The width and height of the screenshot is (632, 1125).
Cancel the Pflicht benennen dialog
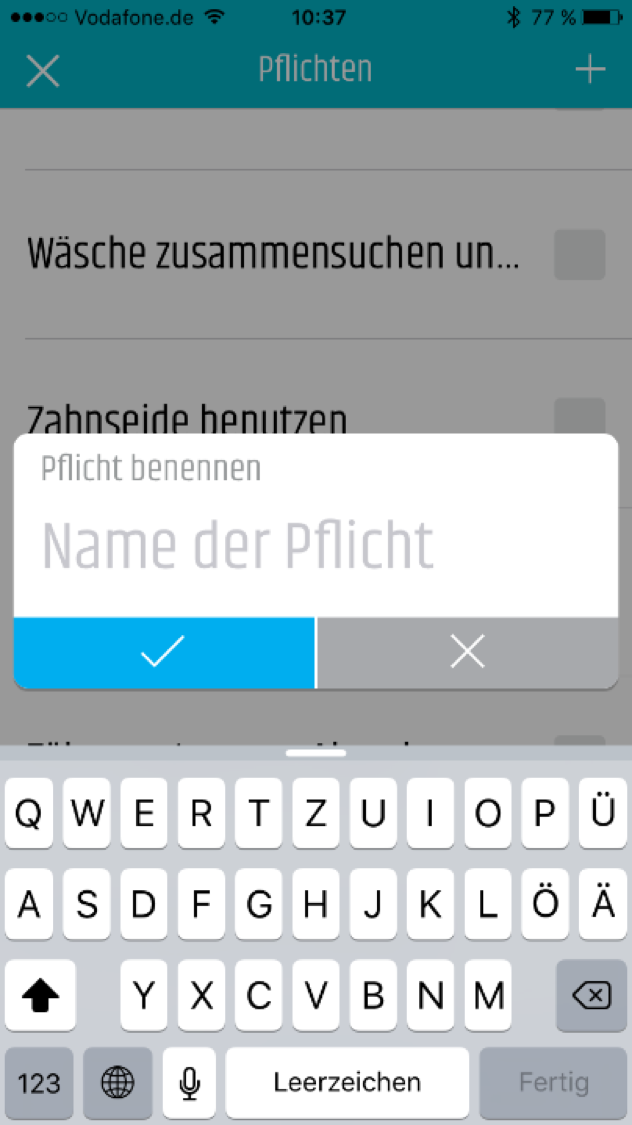(467, 653)
